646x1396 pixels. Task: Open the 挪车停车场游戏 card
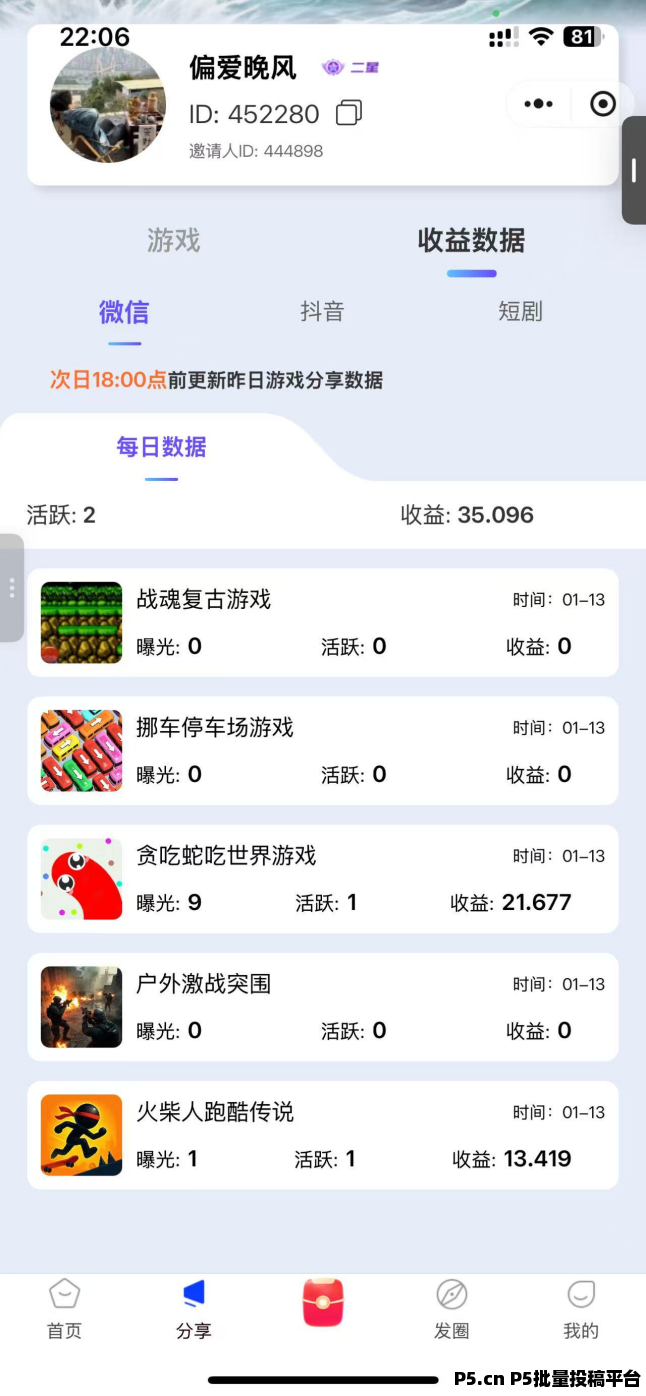pos(322,751)
